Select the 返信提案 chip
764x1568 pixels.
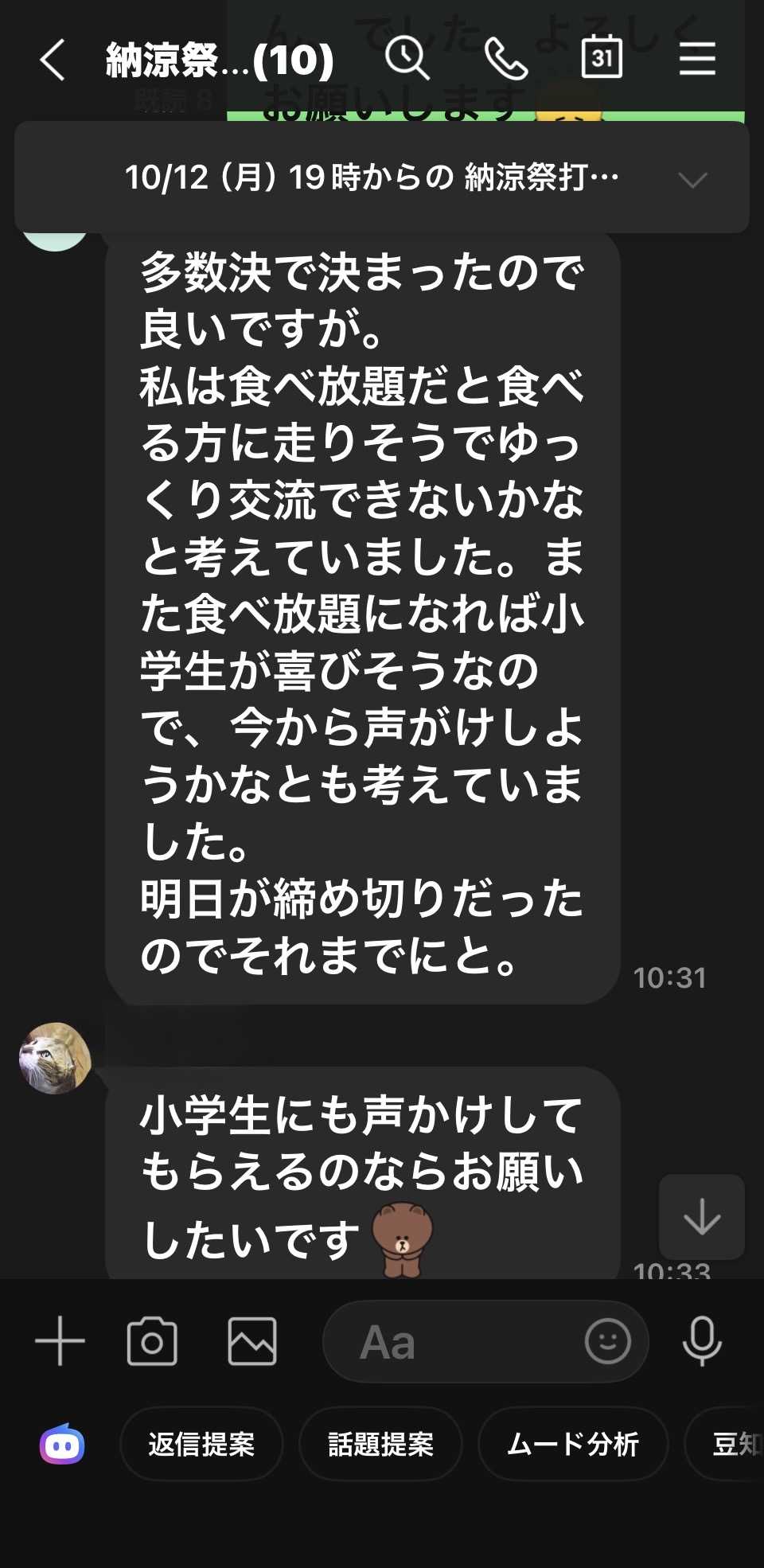(201, 1444)
